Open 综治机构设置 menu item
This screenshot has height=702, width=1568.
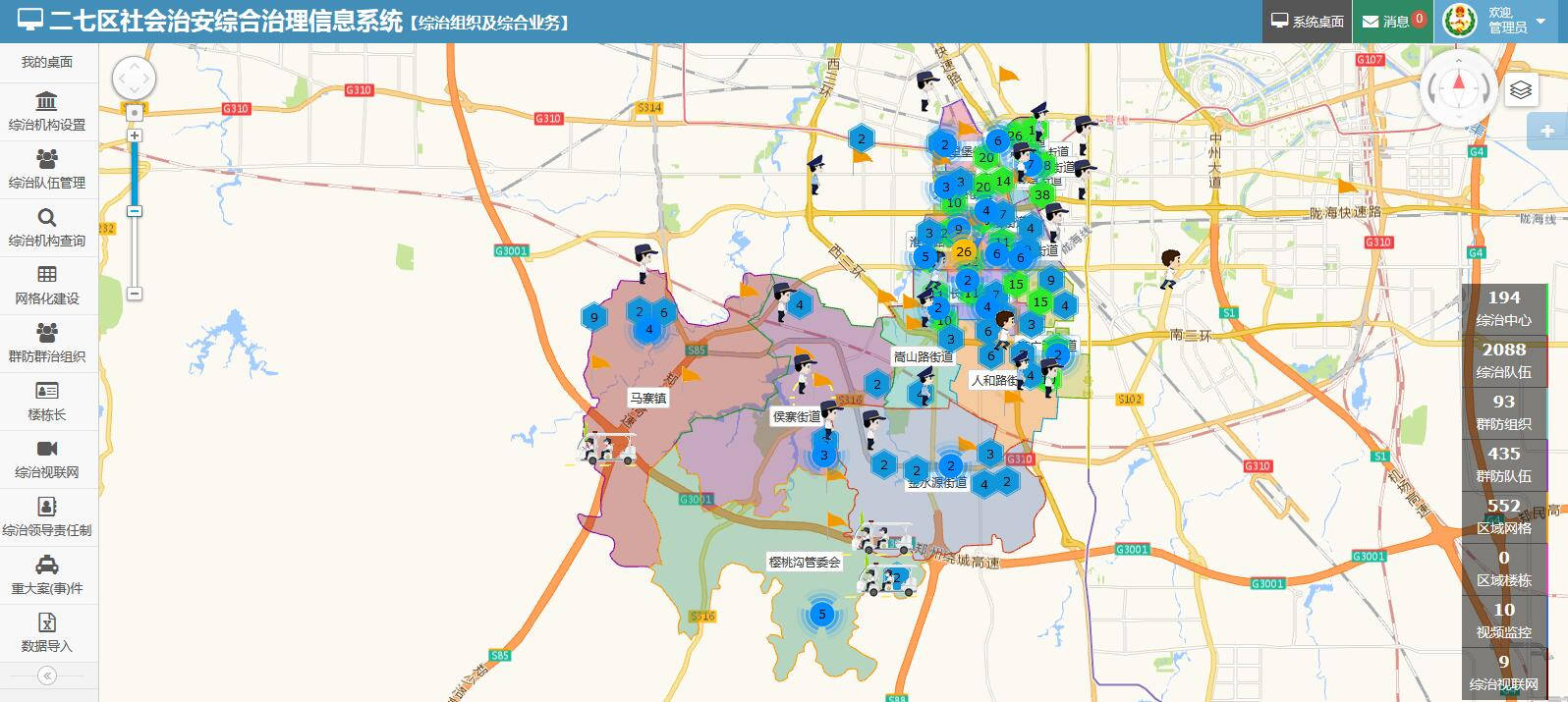(x=47, y=111)
